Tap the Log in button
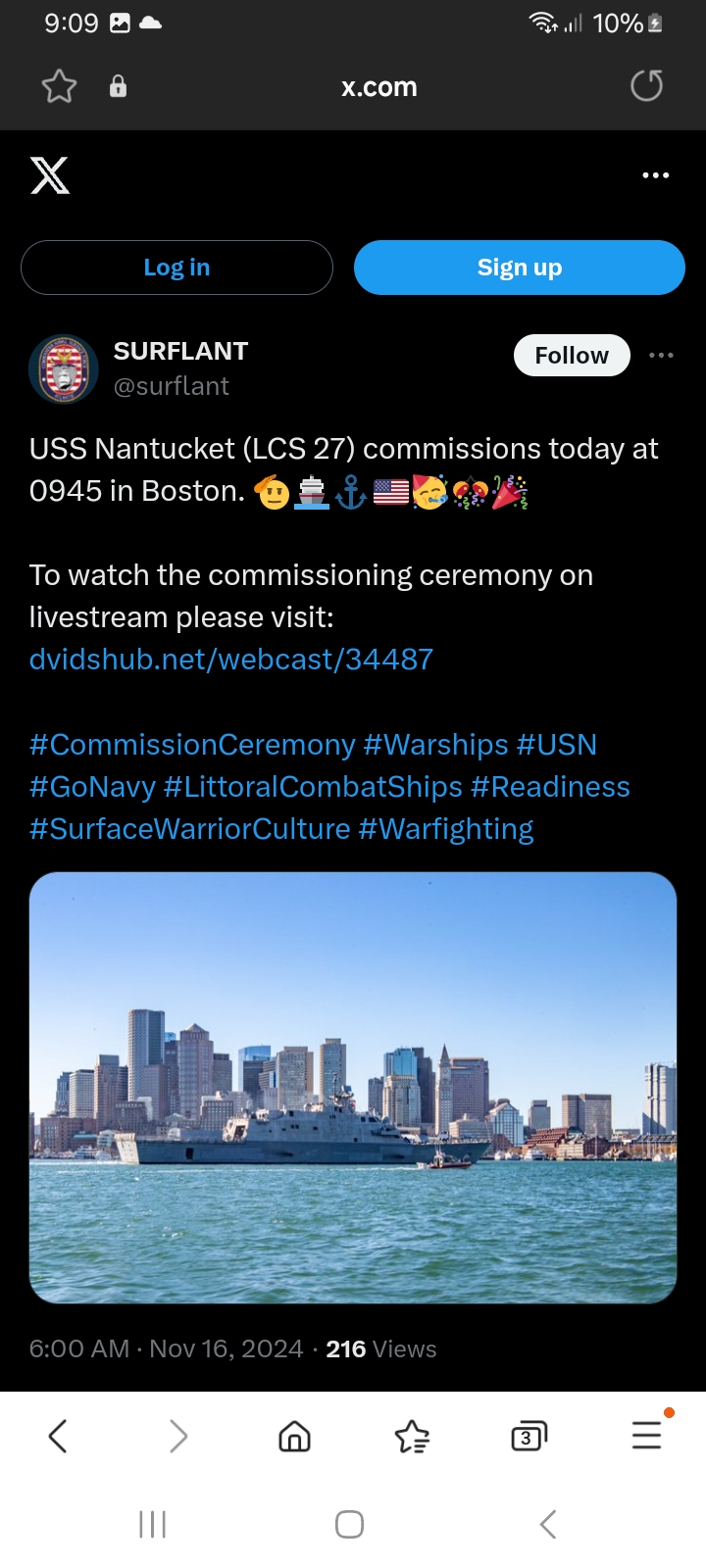 tap(176, 268)
